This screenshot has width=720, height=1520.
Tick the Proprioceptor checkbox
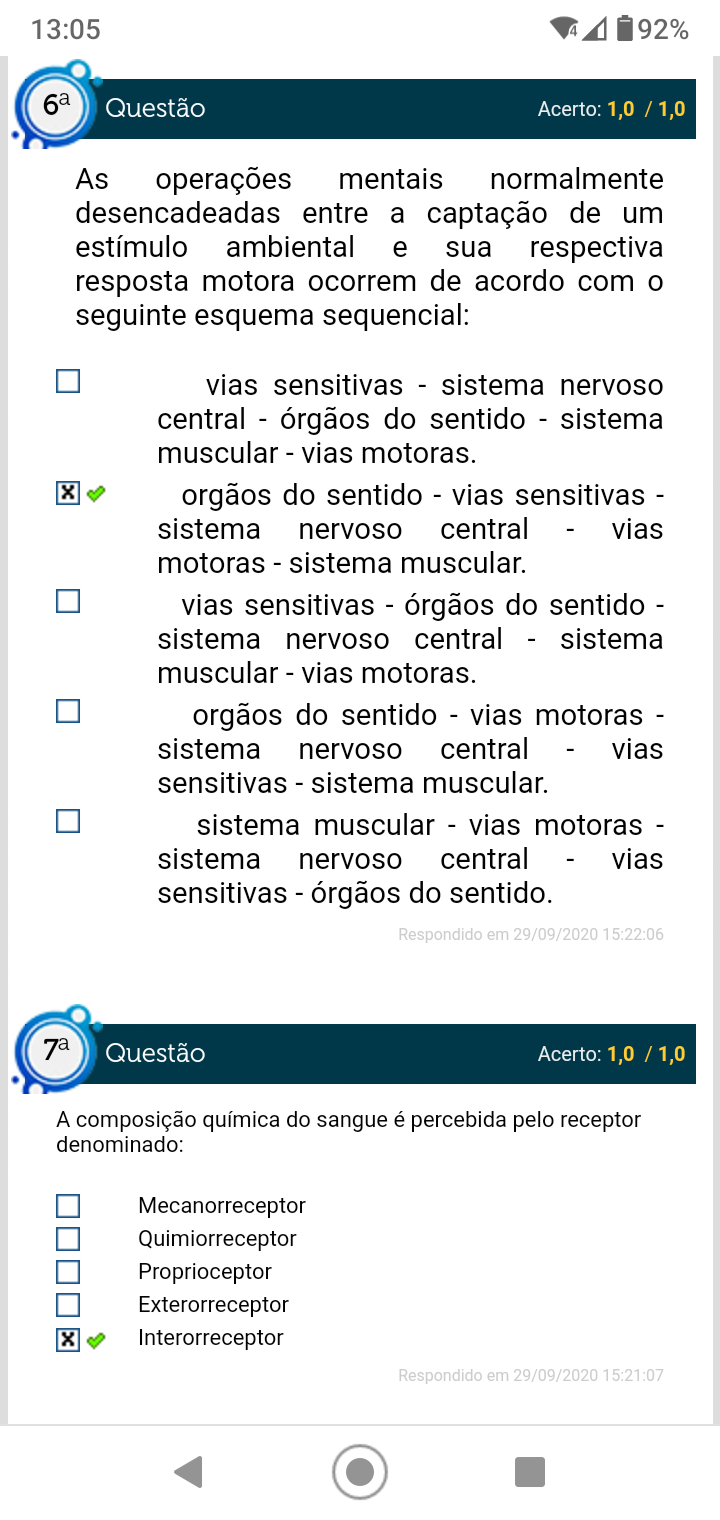[68, 1272]
